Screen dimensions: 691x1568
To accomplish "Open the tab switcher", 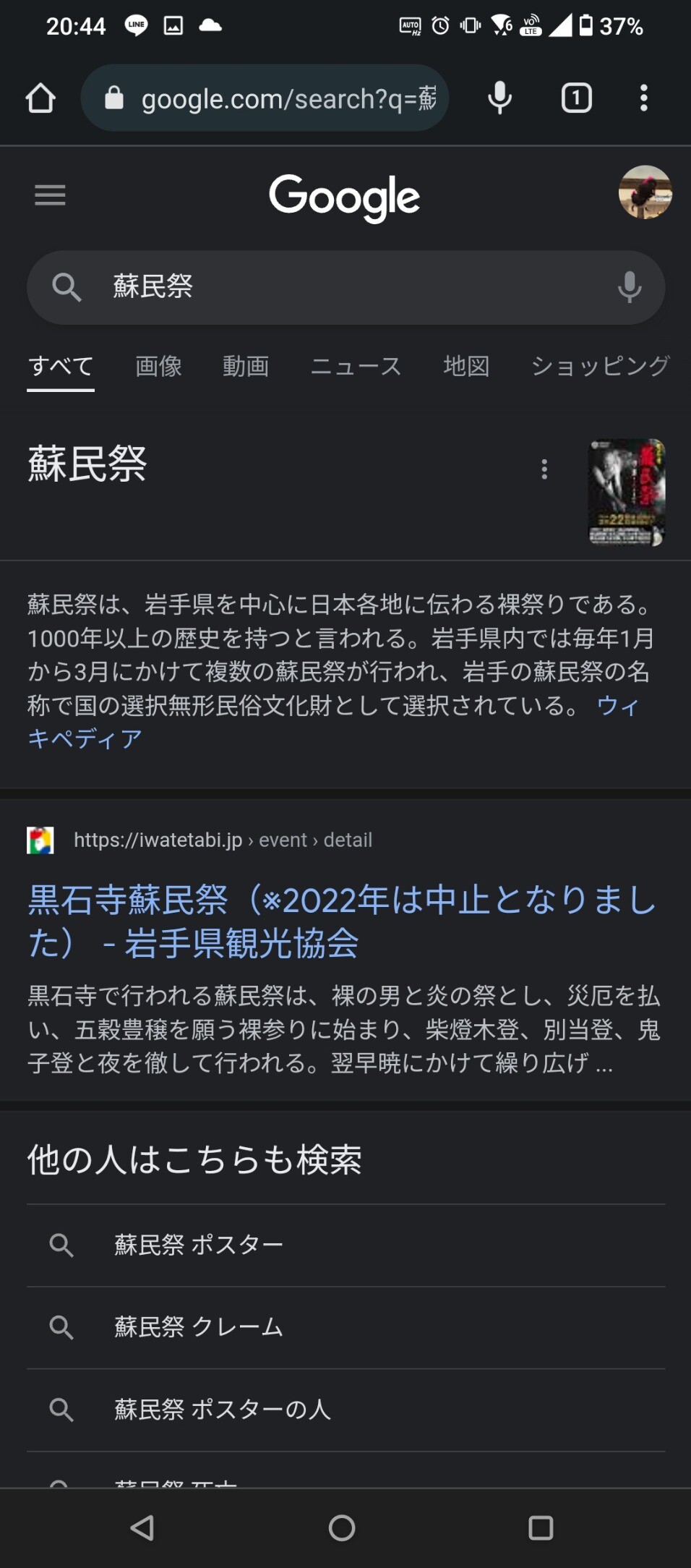I will [576, 98].
